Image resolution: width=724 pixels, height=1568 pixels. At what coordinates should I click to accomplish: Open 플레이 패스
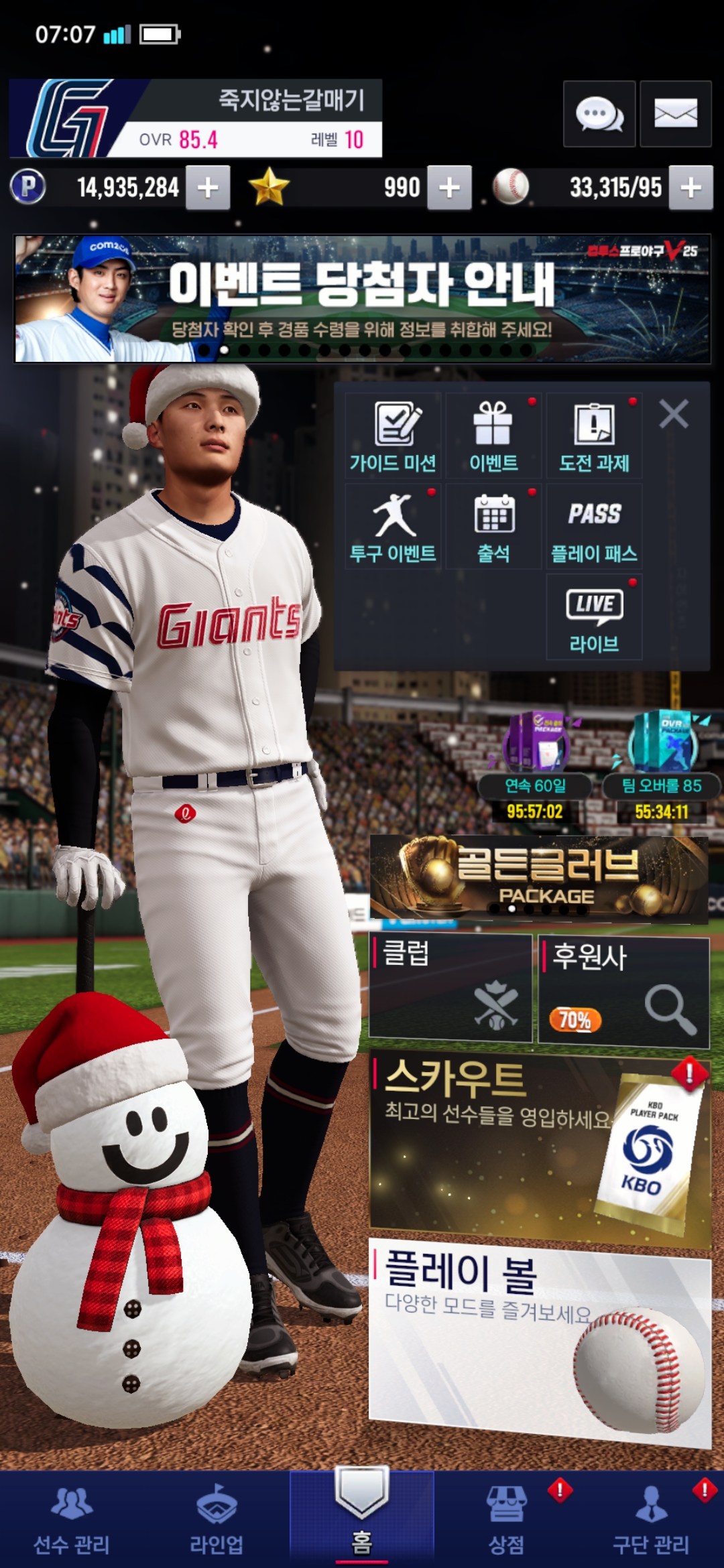tap(594, 527)
